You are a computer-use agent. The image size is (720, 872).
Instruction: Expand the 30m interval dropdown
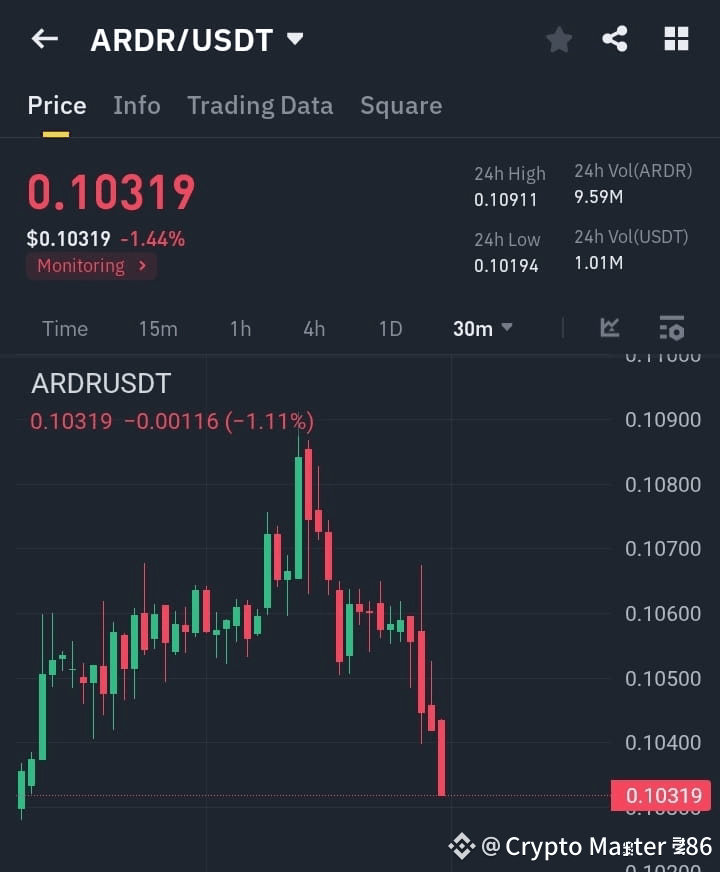coord(482,328)
